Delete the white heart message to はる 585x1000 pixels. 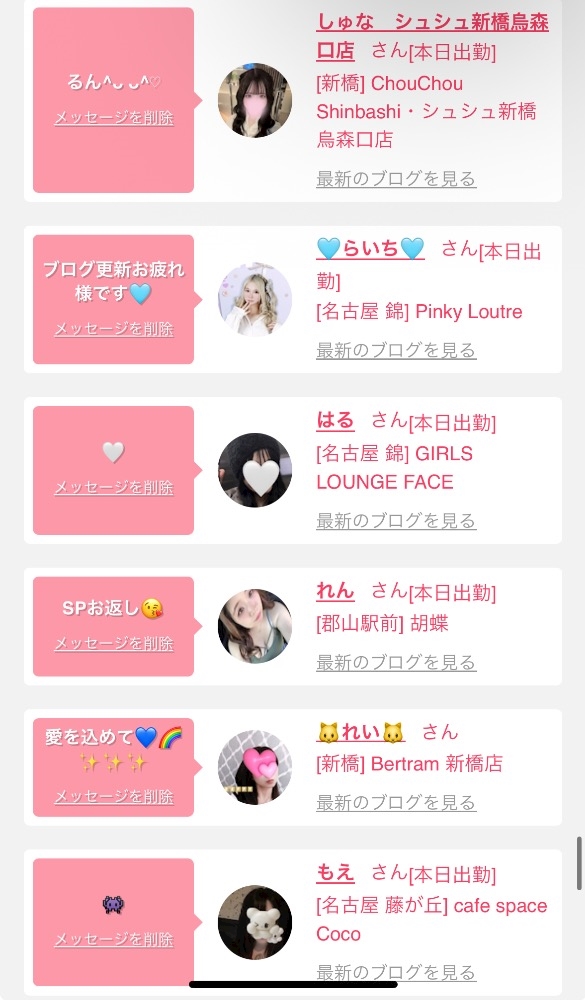coord(114,487)
